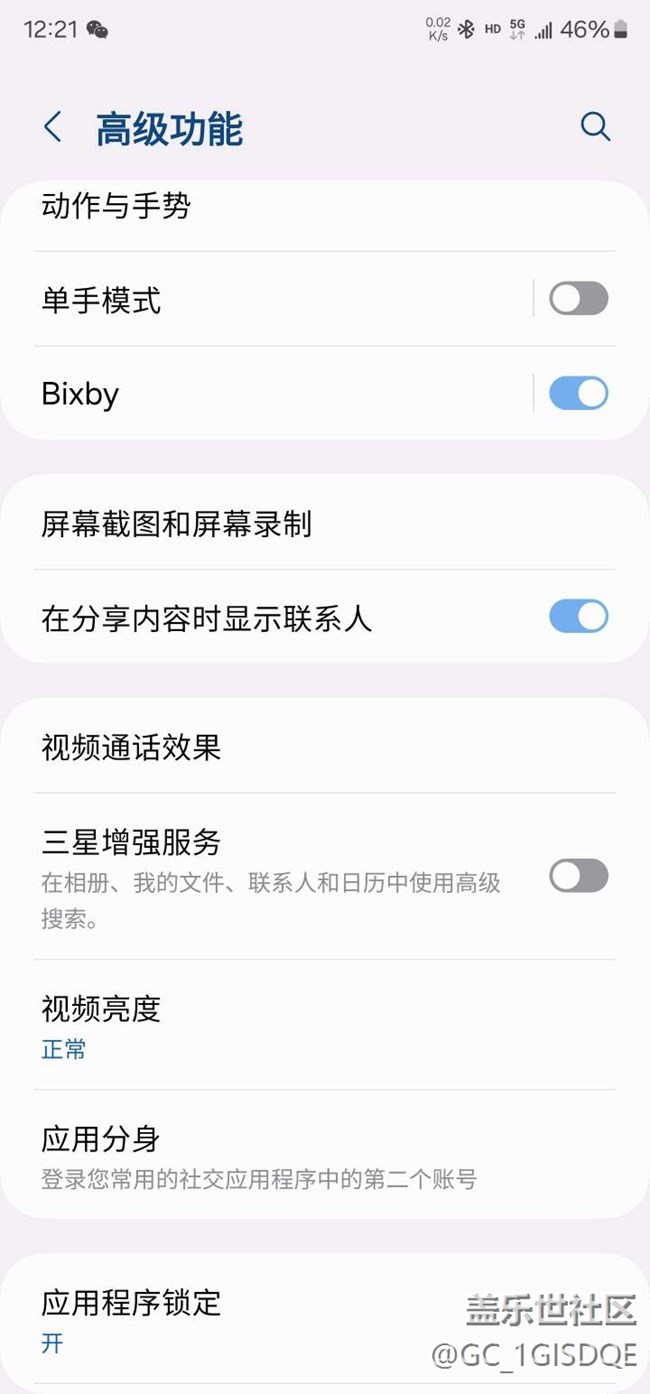
Task: Disable 在分享内容时显示联系人 switch
Action: (x=578, y=616)
